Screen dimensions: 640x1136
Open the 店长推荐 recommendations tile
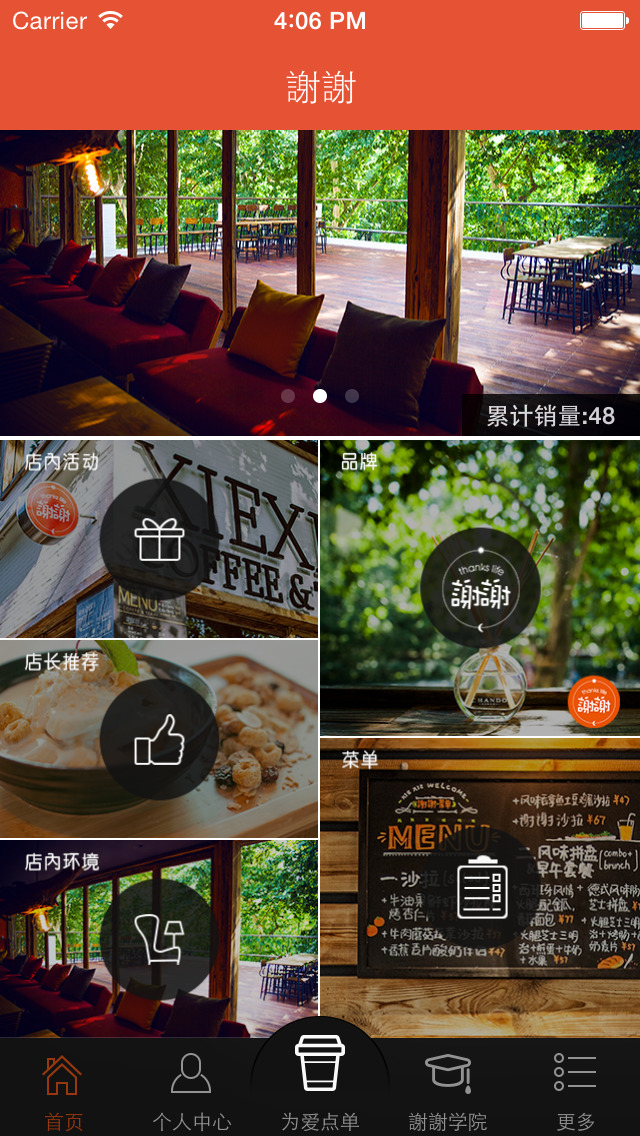(159, 739)
